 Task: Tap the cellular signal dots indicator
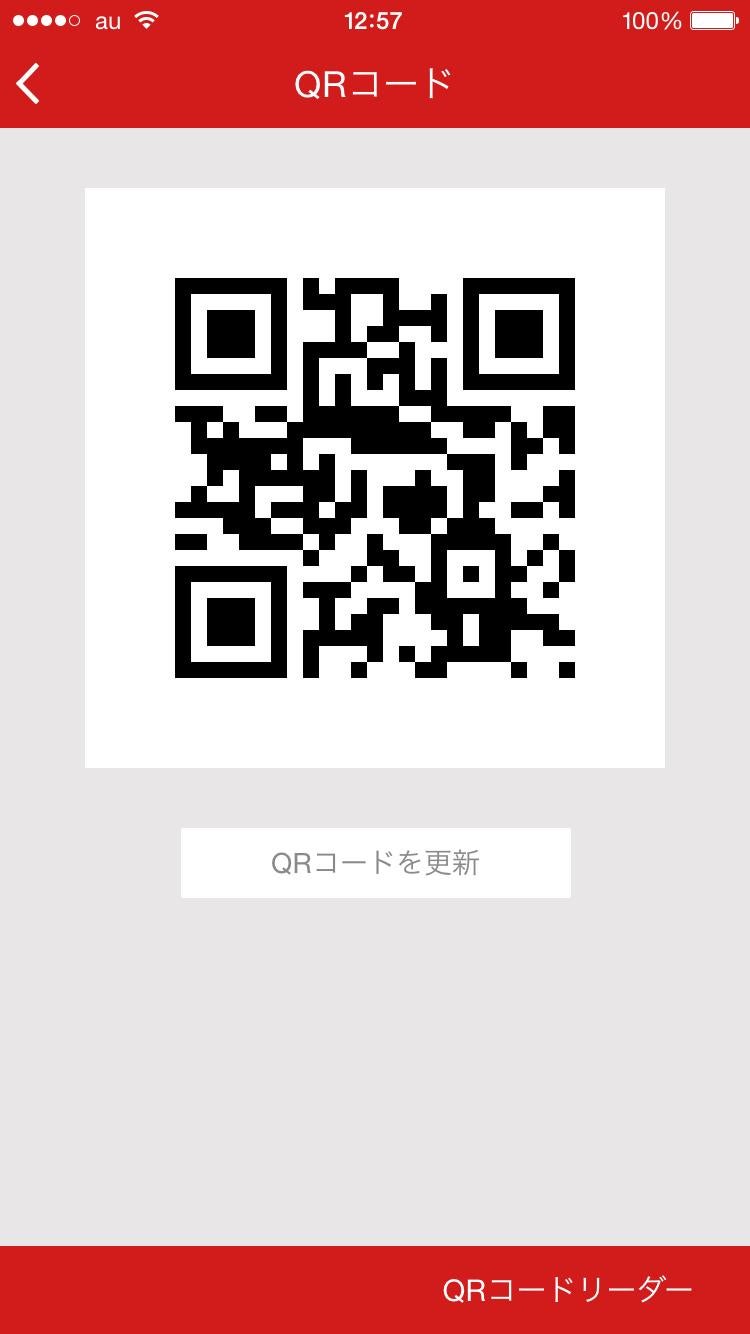pyautogui.click(x=45, y=20)
